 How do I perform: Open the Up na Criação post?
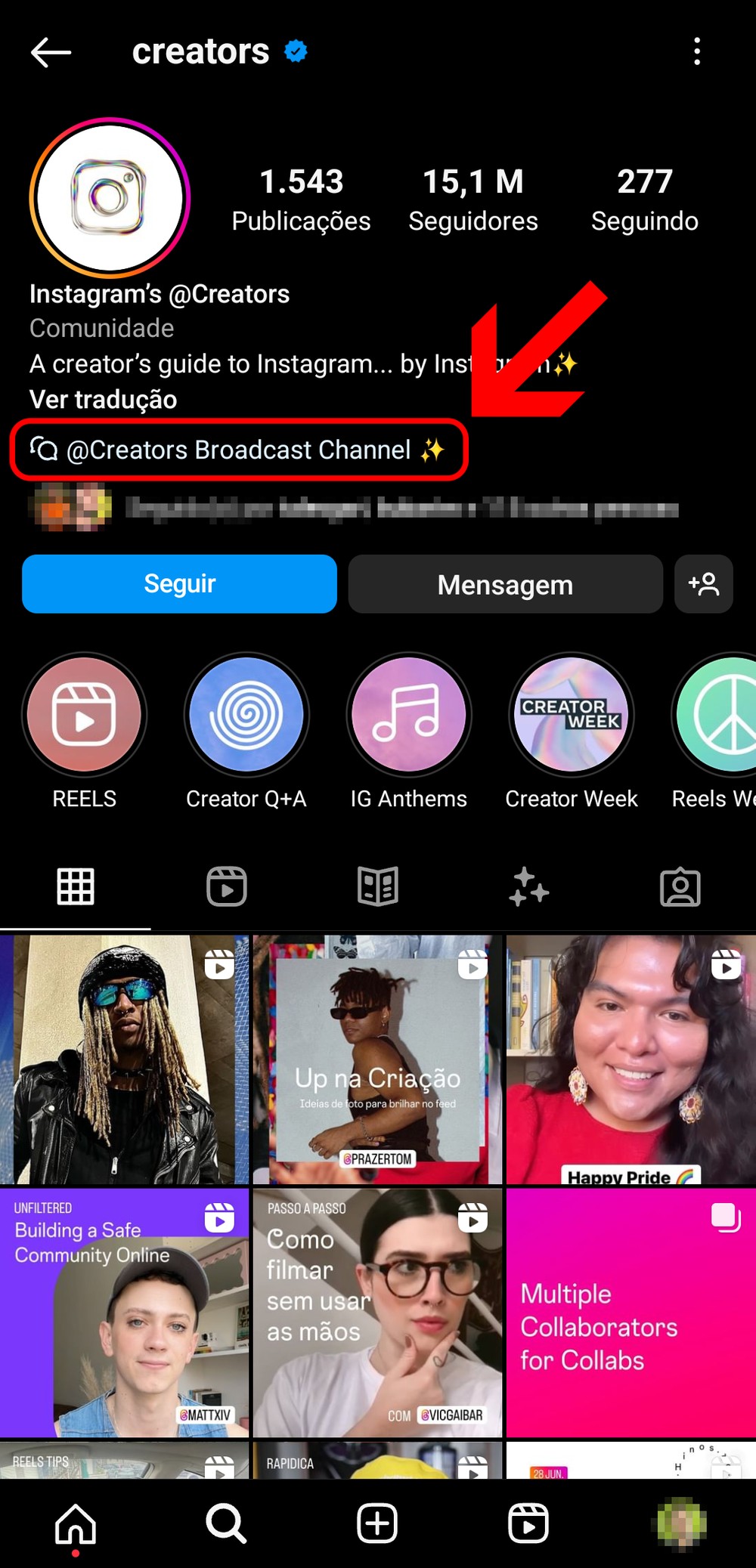pyautogui.click(x=377, y=1059)
